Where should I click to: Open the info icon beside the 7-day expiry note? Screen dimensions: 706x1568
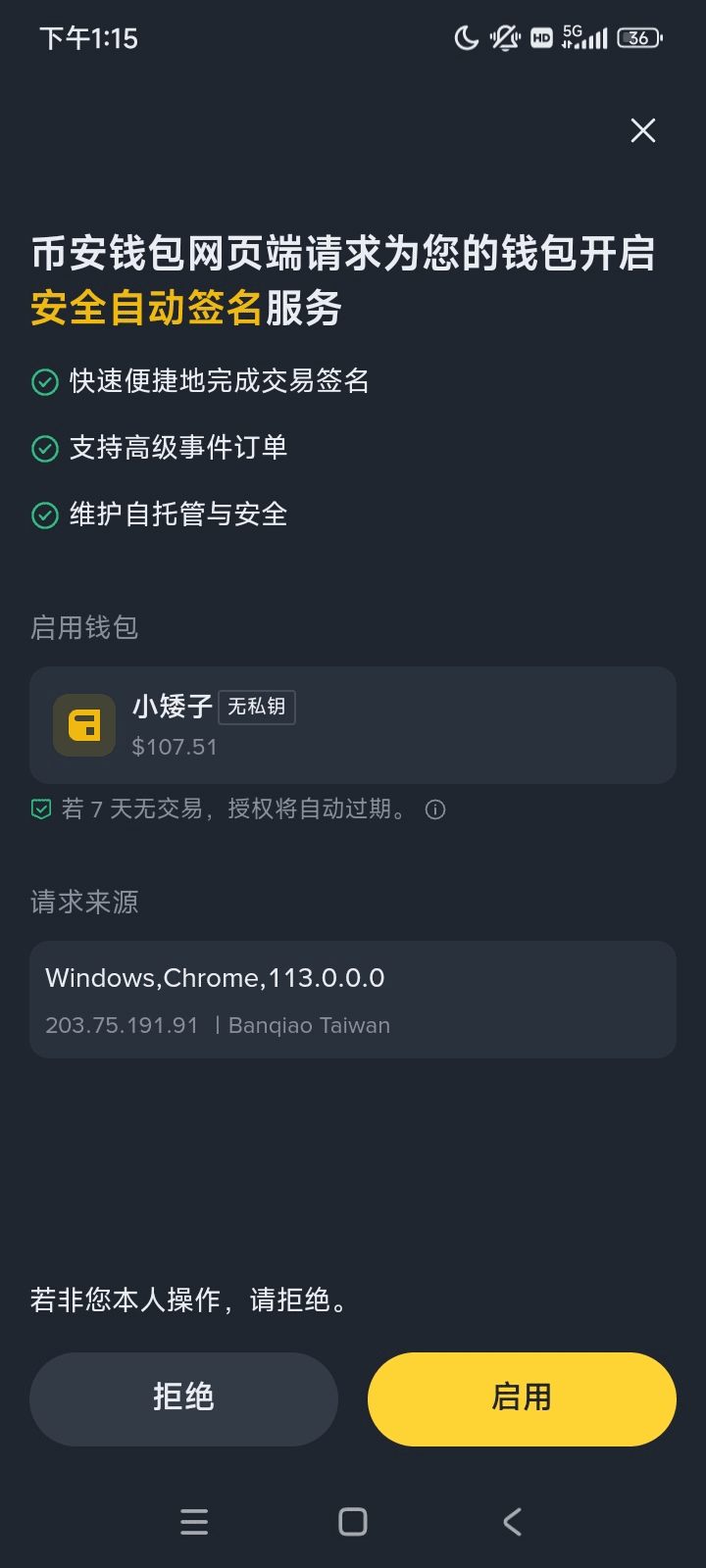[x=435, y=809]
